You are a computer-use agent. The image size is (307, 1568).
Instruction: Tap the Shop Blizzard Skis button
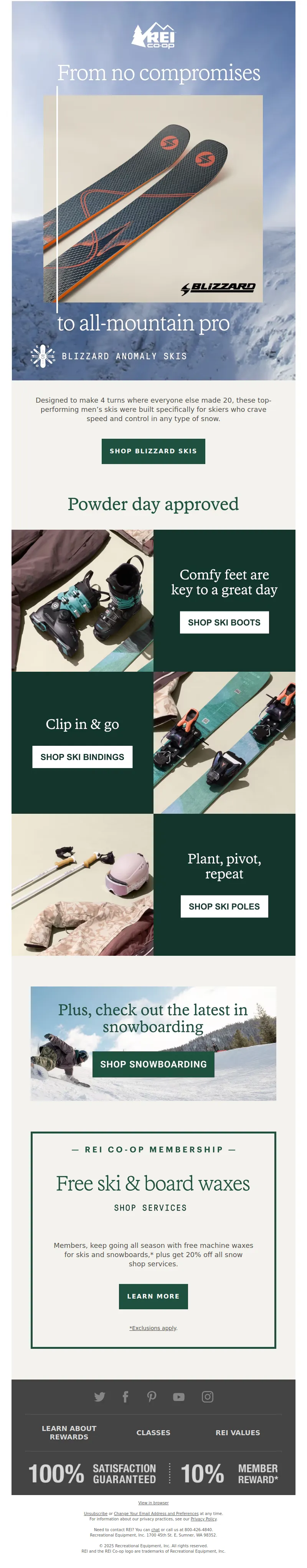tap(153, 451)
